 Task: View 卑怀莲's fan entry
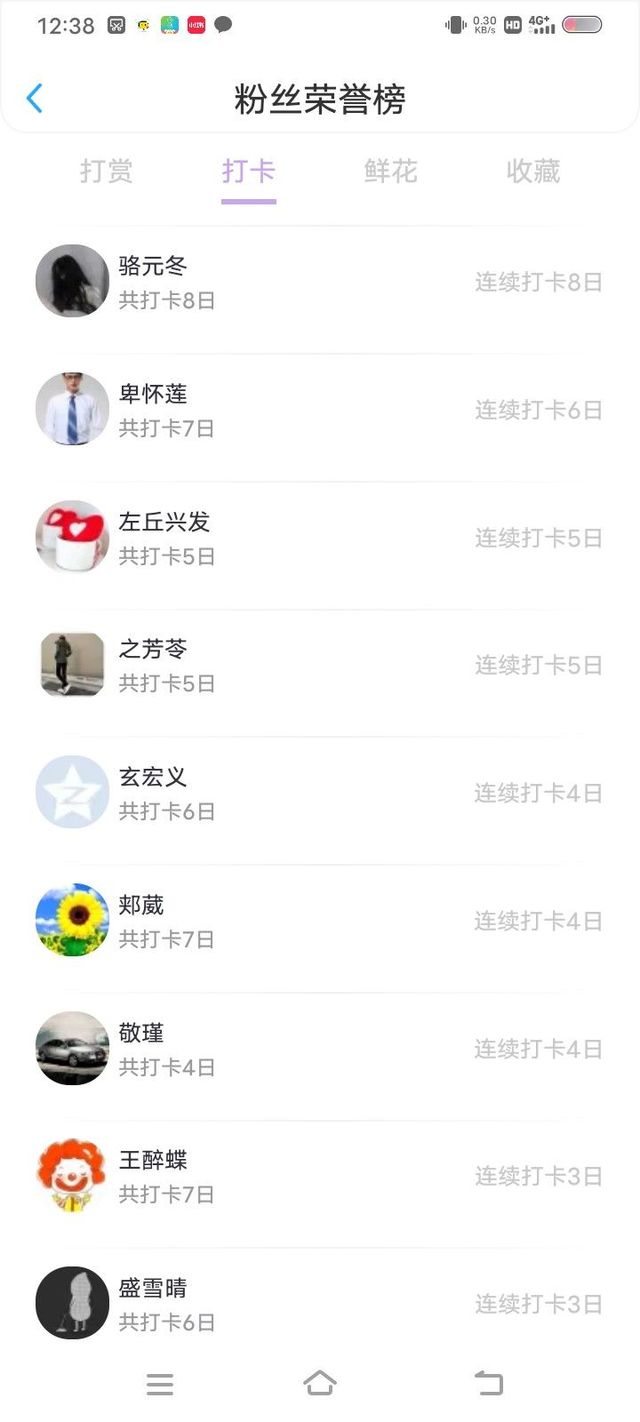click(320, 410)
